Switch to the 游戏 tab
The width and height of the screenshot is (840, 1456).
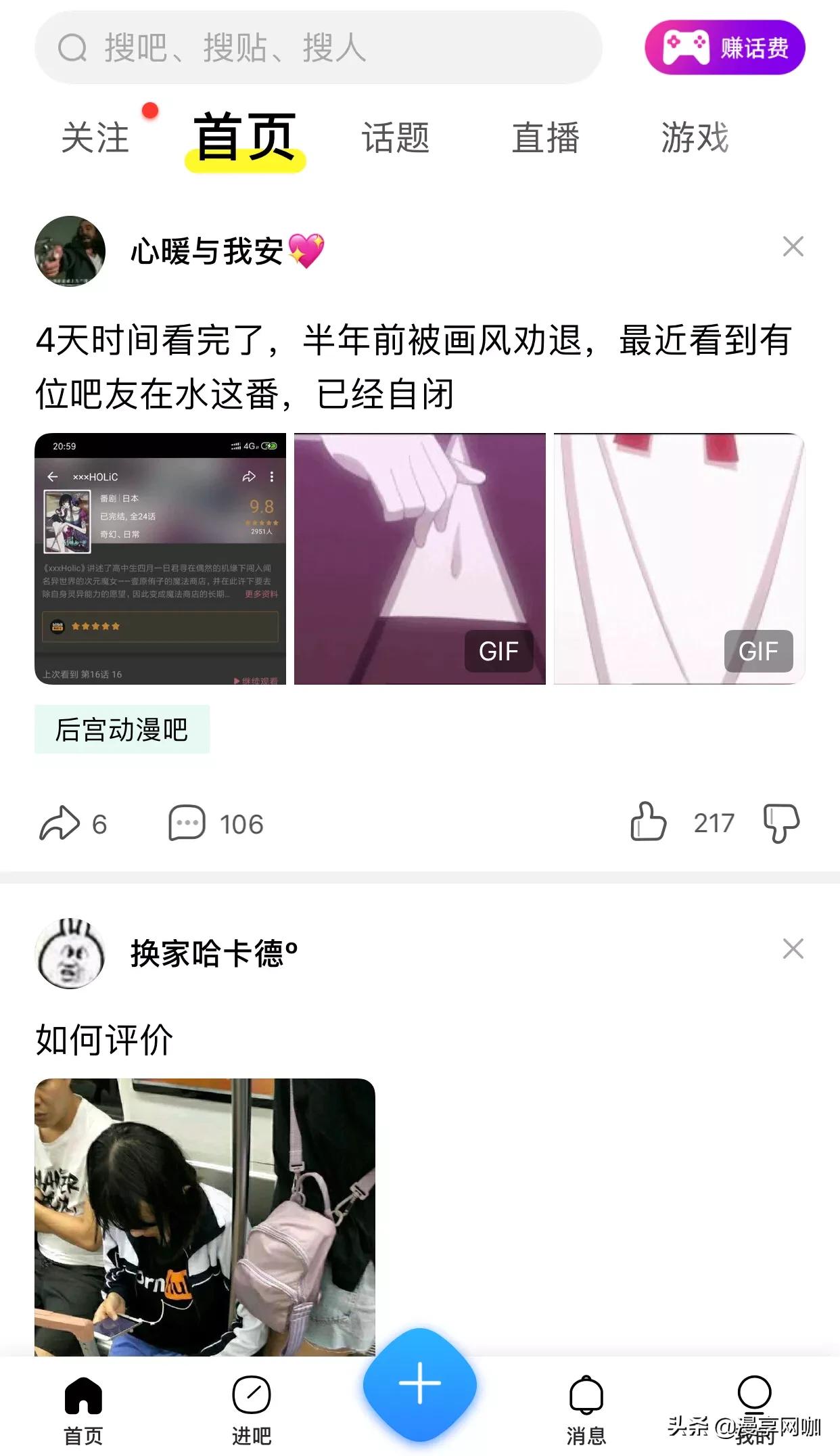point(695,138)
